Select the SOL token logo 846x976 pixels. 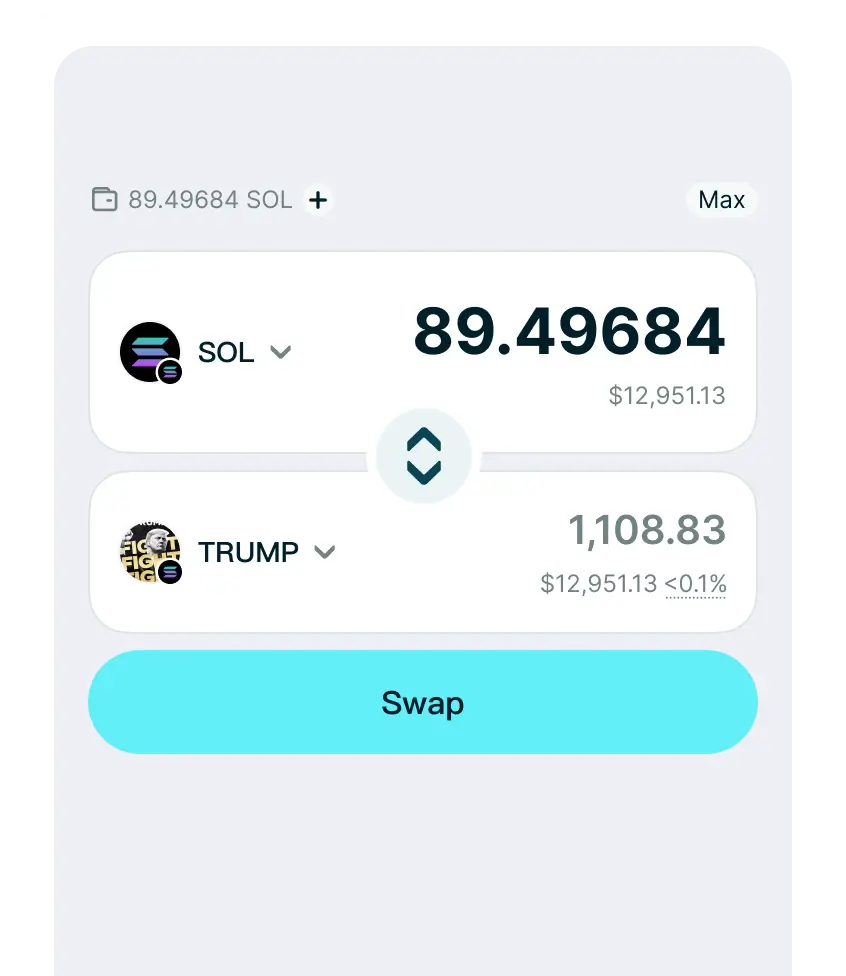click(x=151, y=352)
